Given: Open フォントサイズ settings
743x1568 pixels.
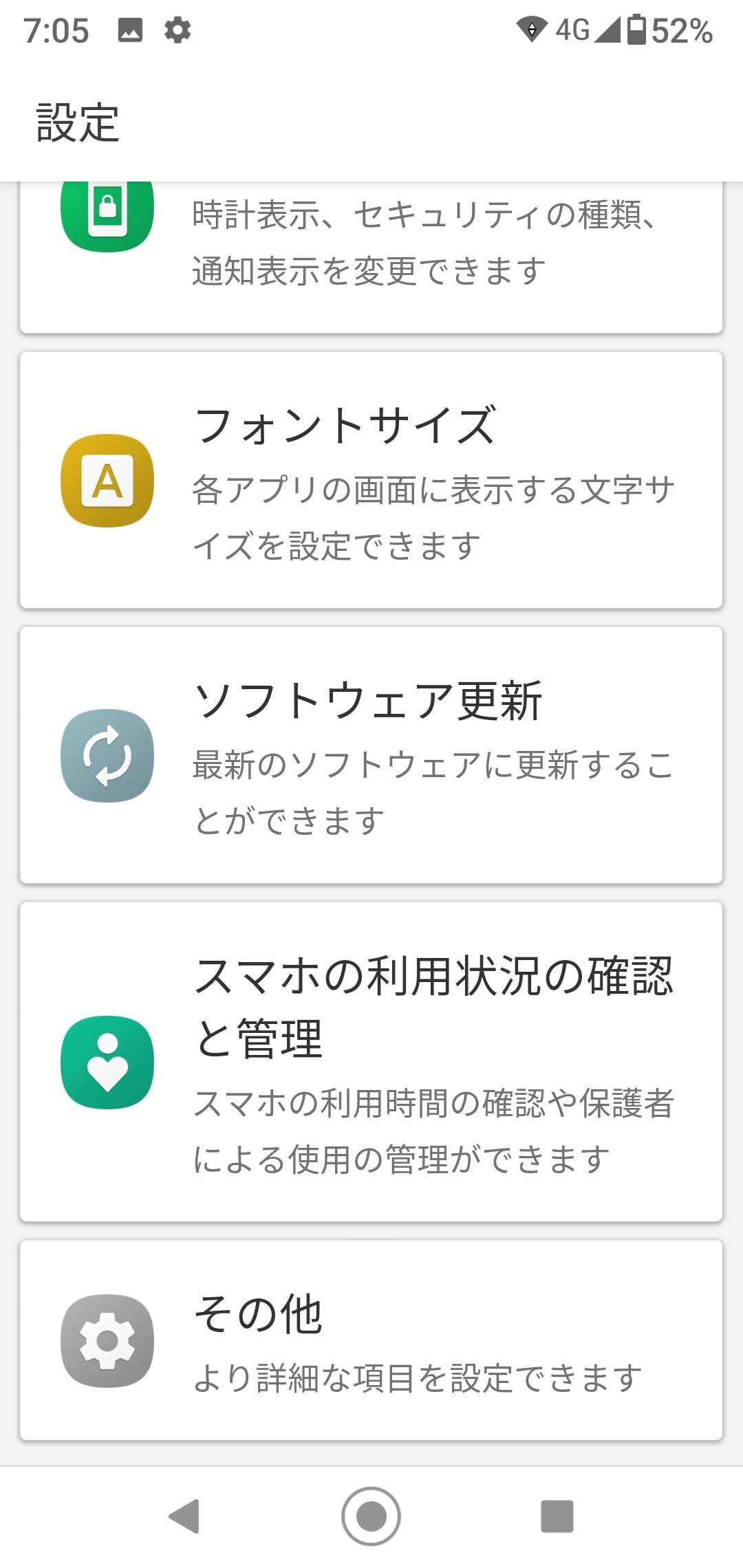Looking at the screenshot, I should [371, 480].
